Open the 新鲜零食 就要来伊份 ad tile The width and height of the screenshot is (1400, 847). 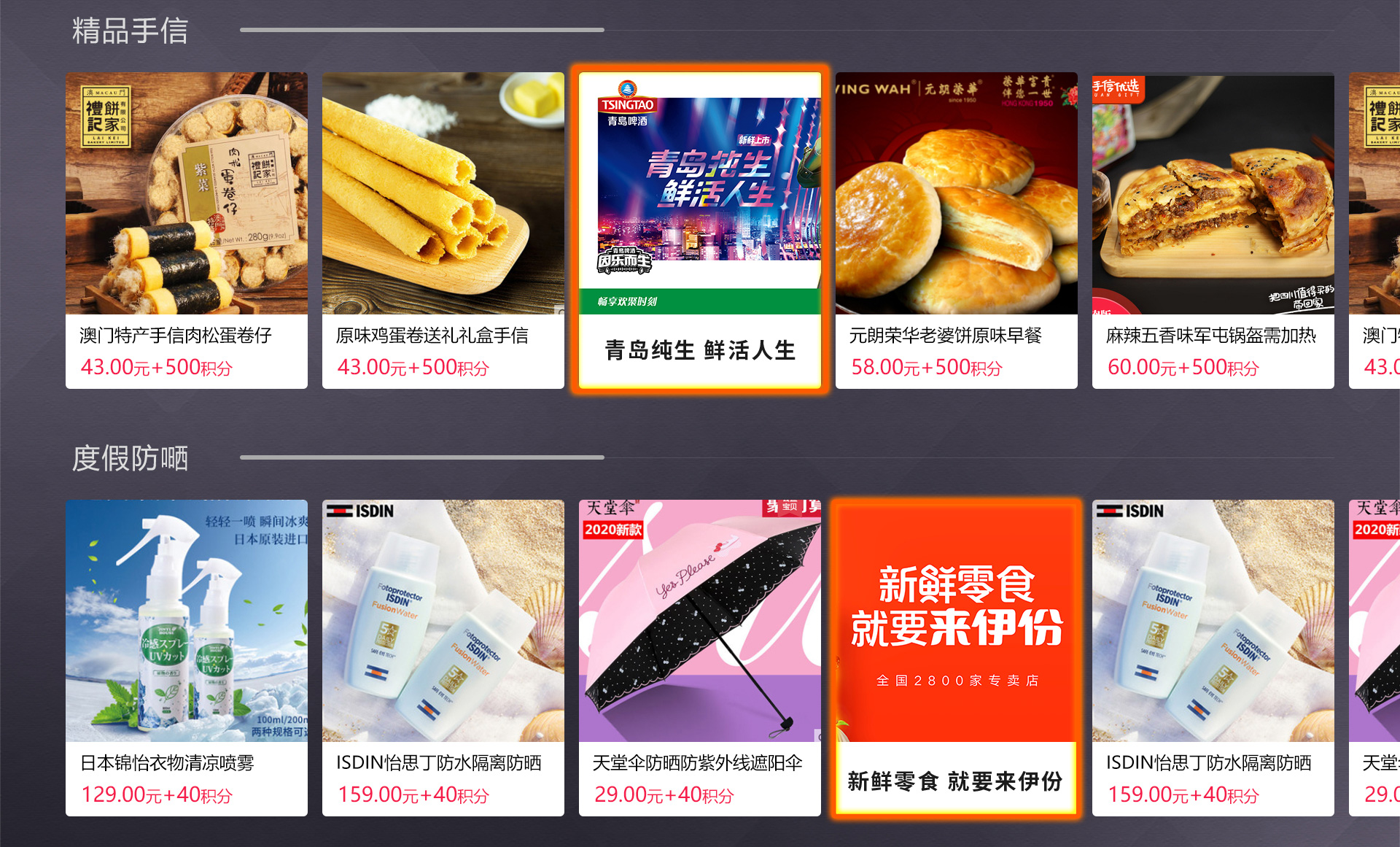click(956, 657)
